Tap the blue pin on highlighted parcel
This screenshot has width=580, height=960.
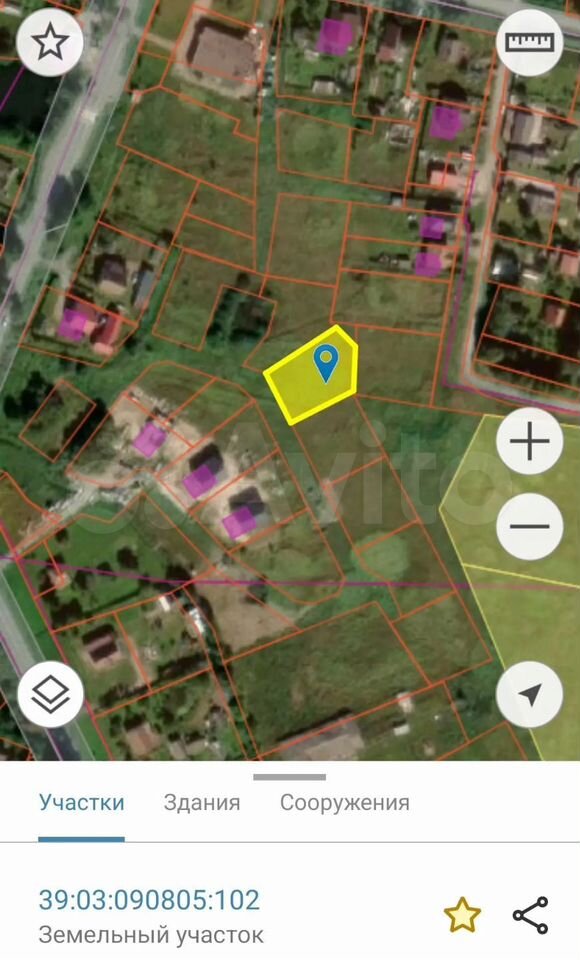326,363
